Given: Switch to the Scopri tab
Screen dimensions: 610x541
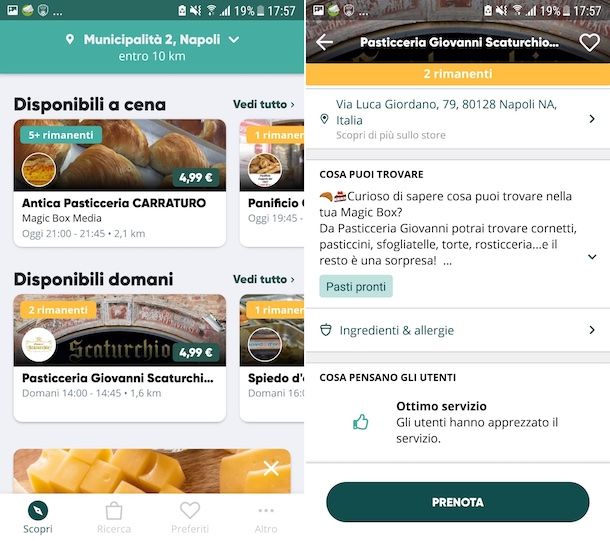Looking at the screenshot, I should pyautogui.click(x=38, y=517).
